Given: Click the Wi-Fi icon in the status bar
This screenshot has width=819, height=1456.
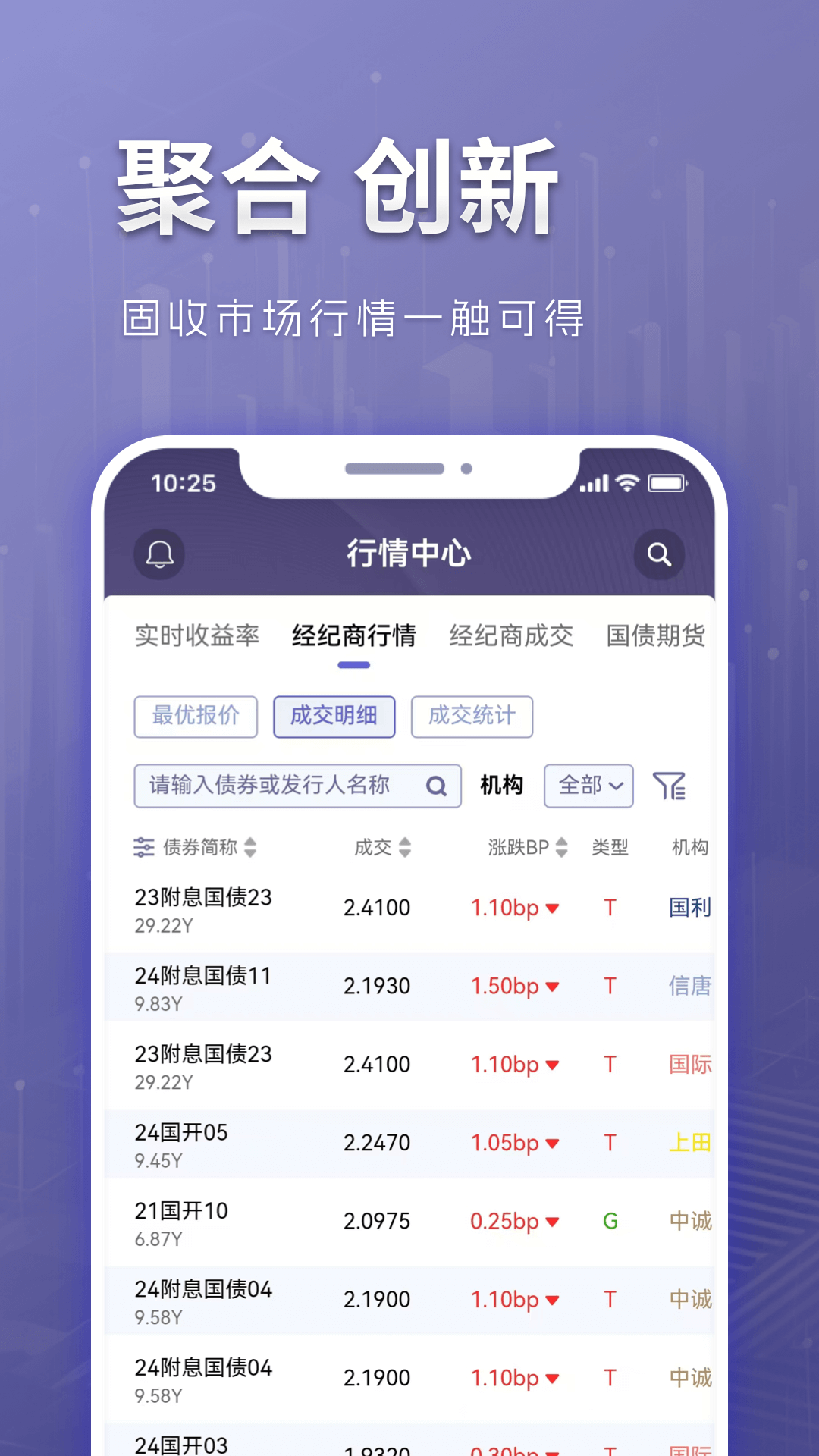Looking at the screenshot, I should pos(628,483).
